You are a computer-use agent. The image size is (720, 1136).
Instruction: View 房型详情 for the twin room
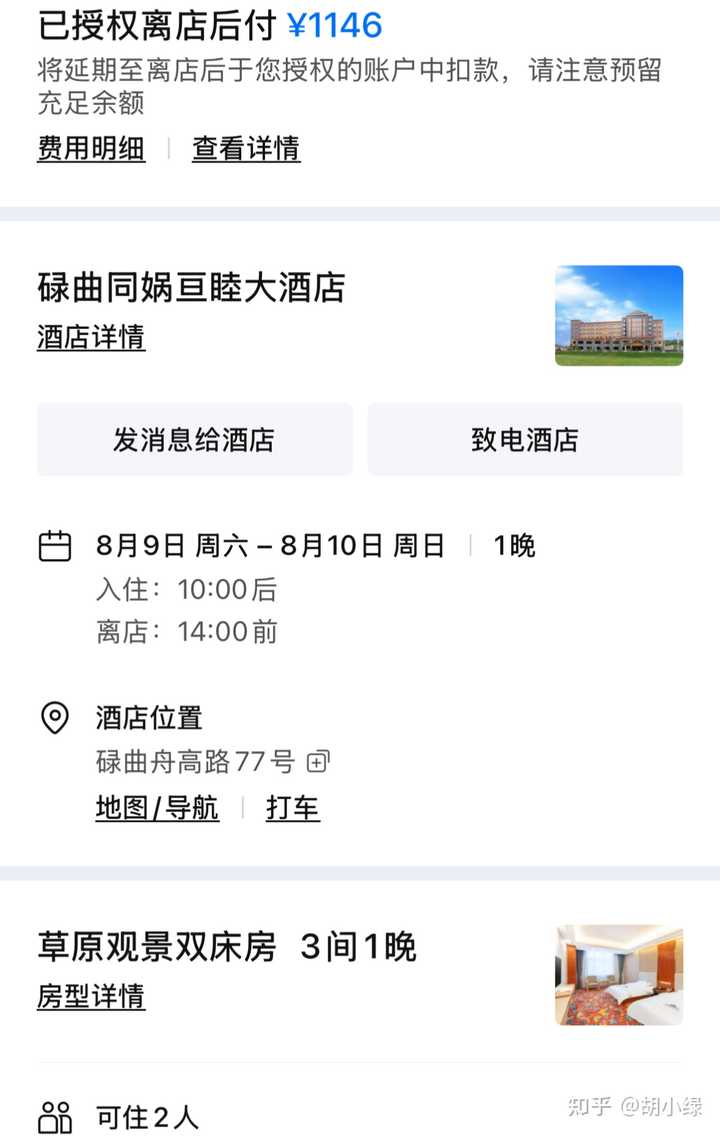tap(91, 996)
